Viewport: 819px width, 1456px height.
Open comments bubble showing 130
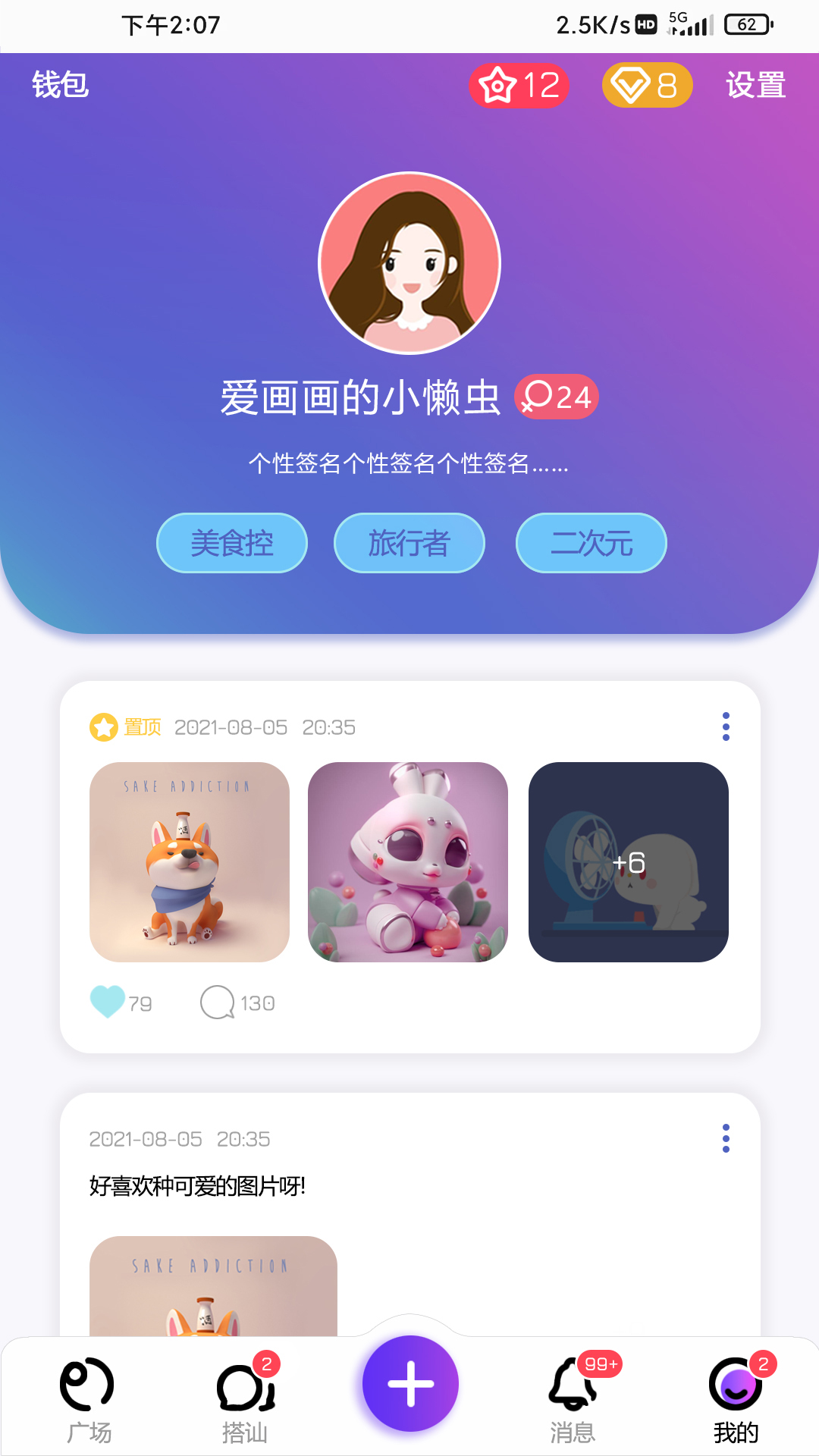[x=218, y=1002]
